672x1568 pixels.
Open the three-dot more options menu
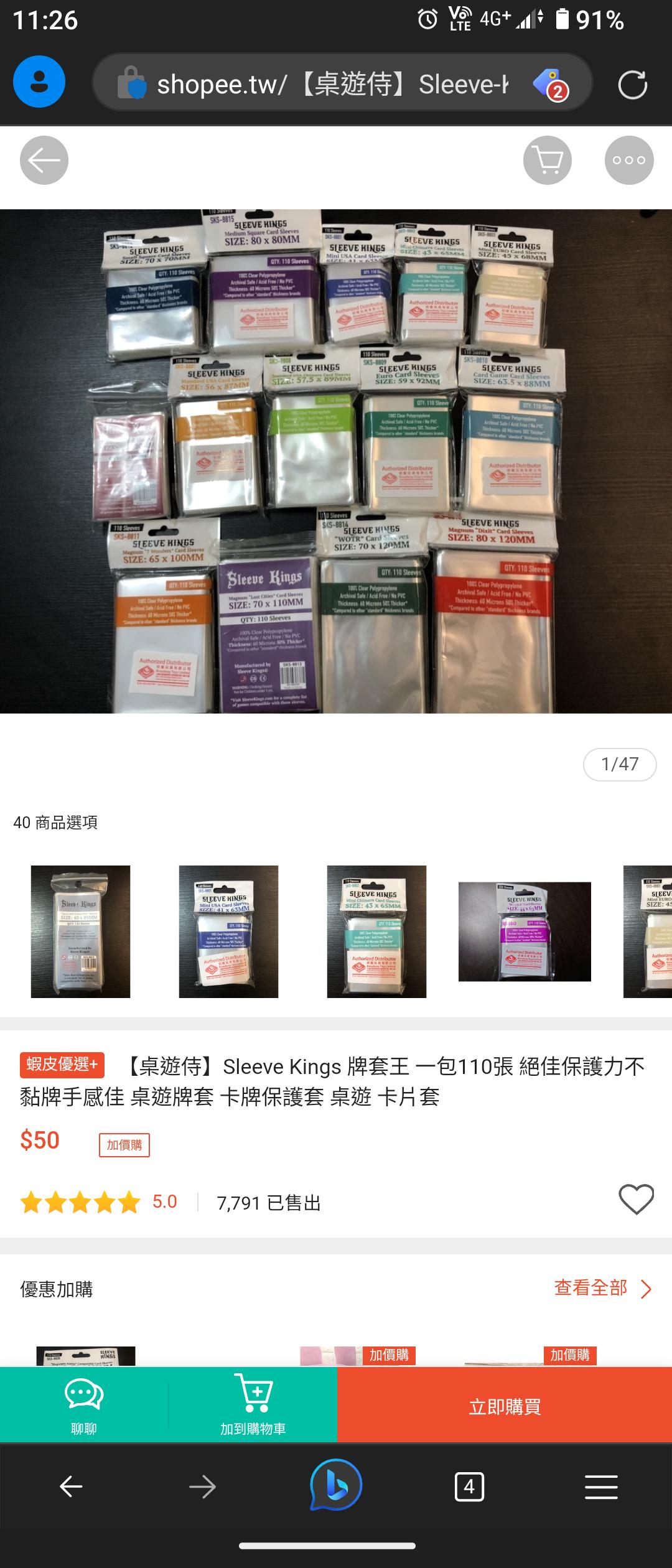pos(629,161)
